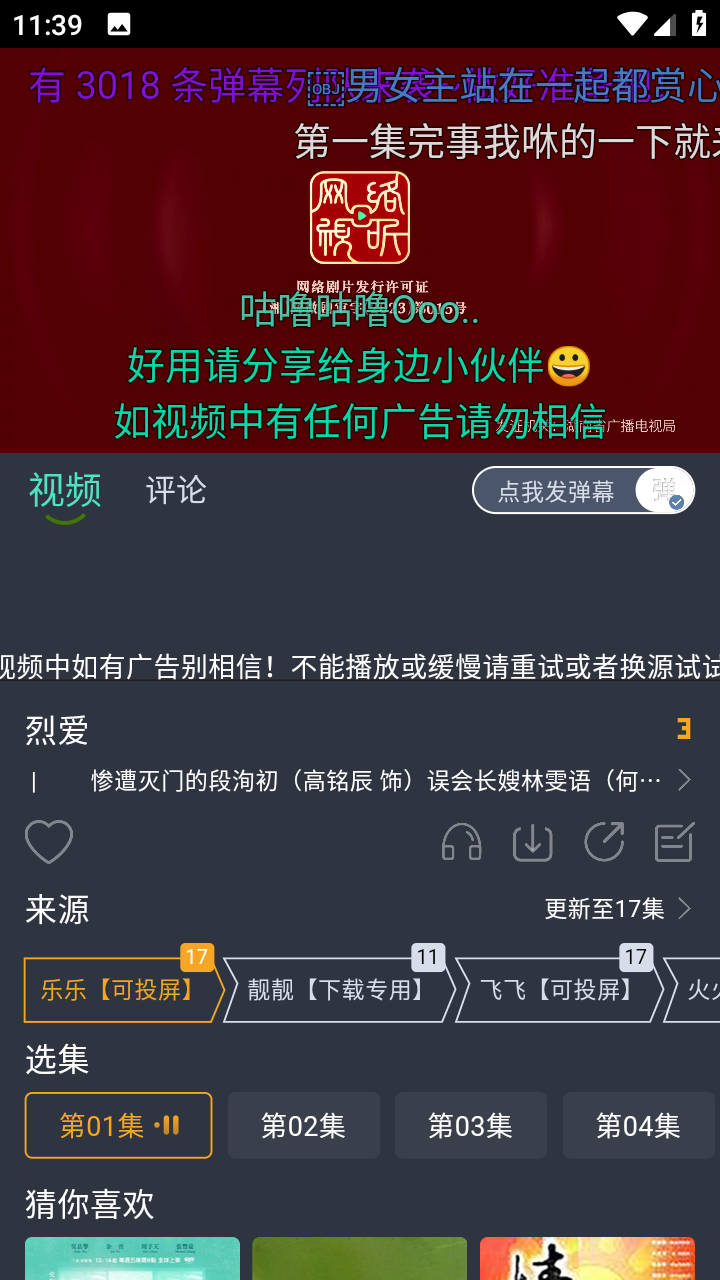Tap 点我发弹幕 to send a danmaku
This screenshot has height=1280, width=720.
coord(556,491)
